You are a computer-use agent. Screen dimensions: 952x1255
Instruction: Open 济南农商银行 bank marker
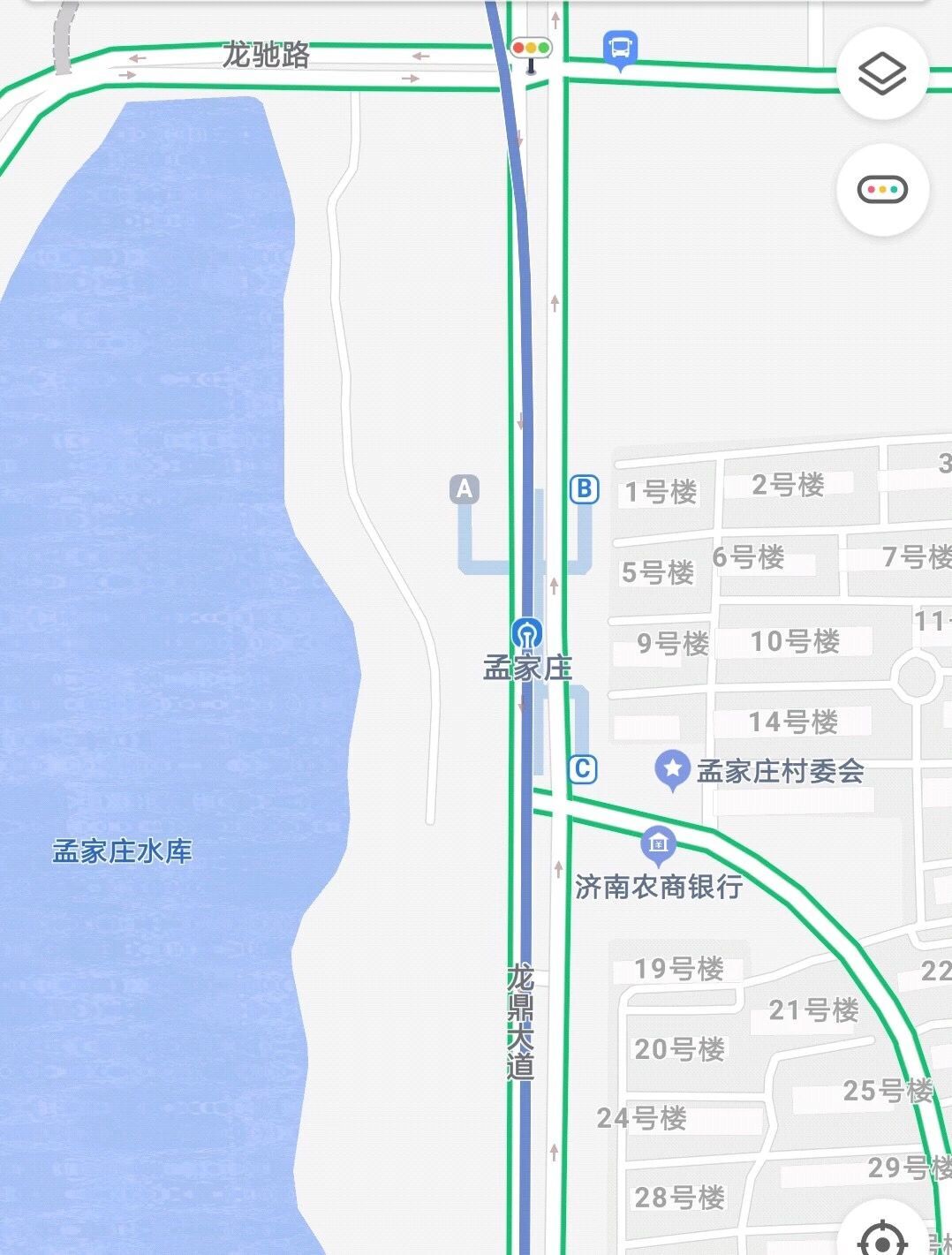pos(658,846)
